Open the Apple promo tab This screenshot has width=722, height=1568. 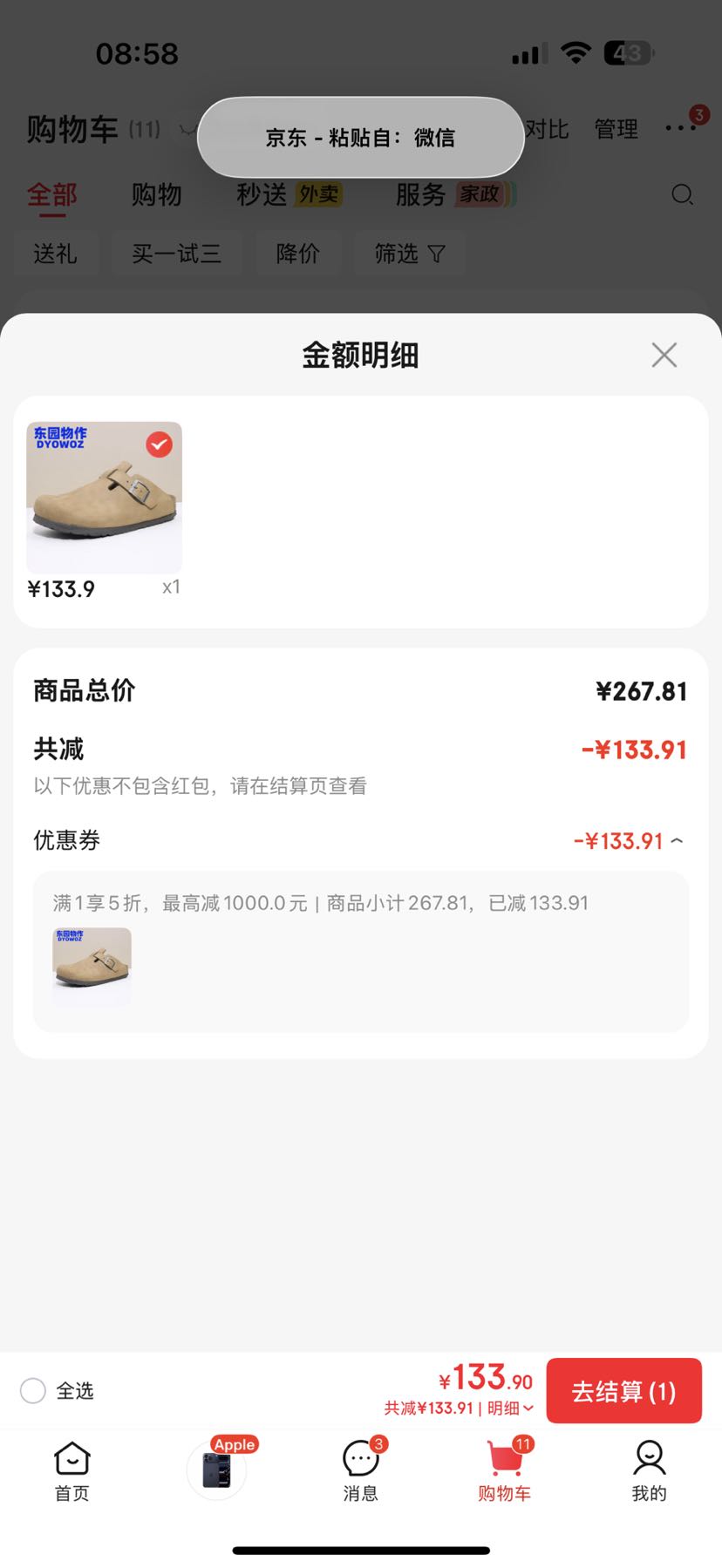point(218,1467)
